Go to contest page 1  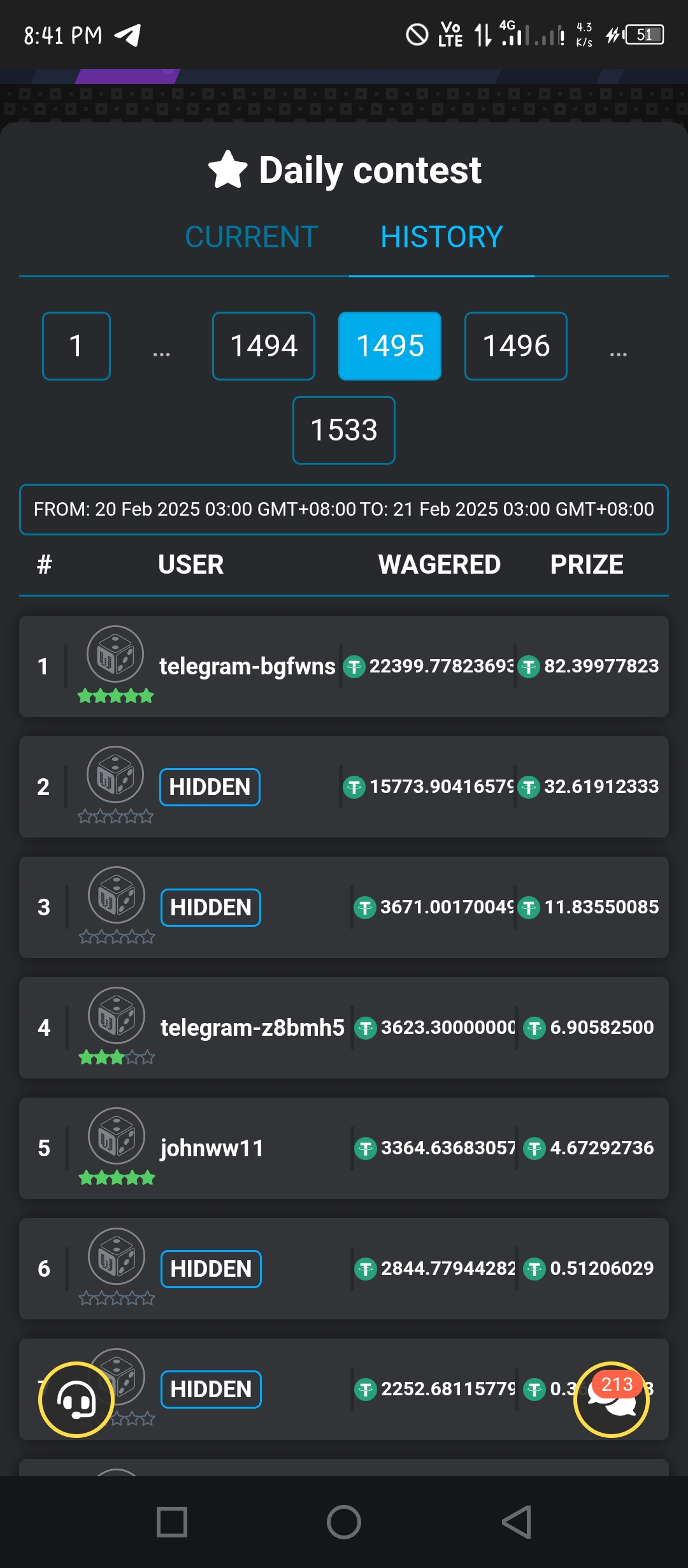tap(76, 346)
